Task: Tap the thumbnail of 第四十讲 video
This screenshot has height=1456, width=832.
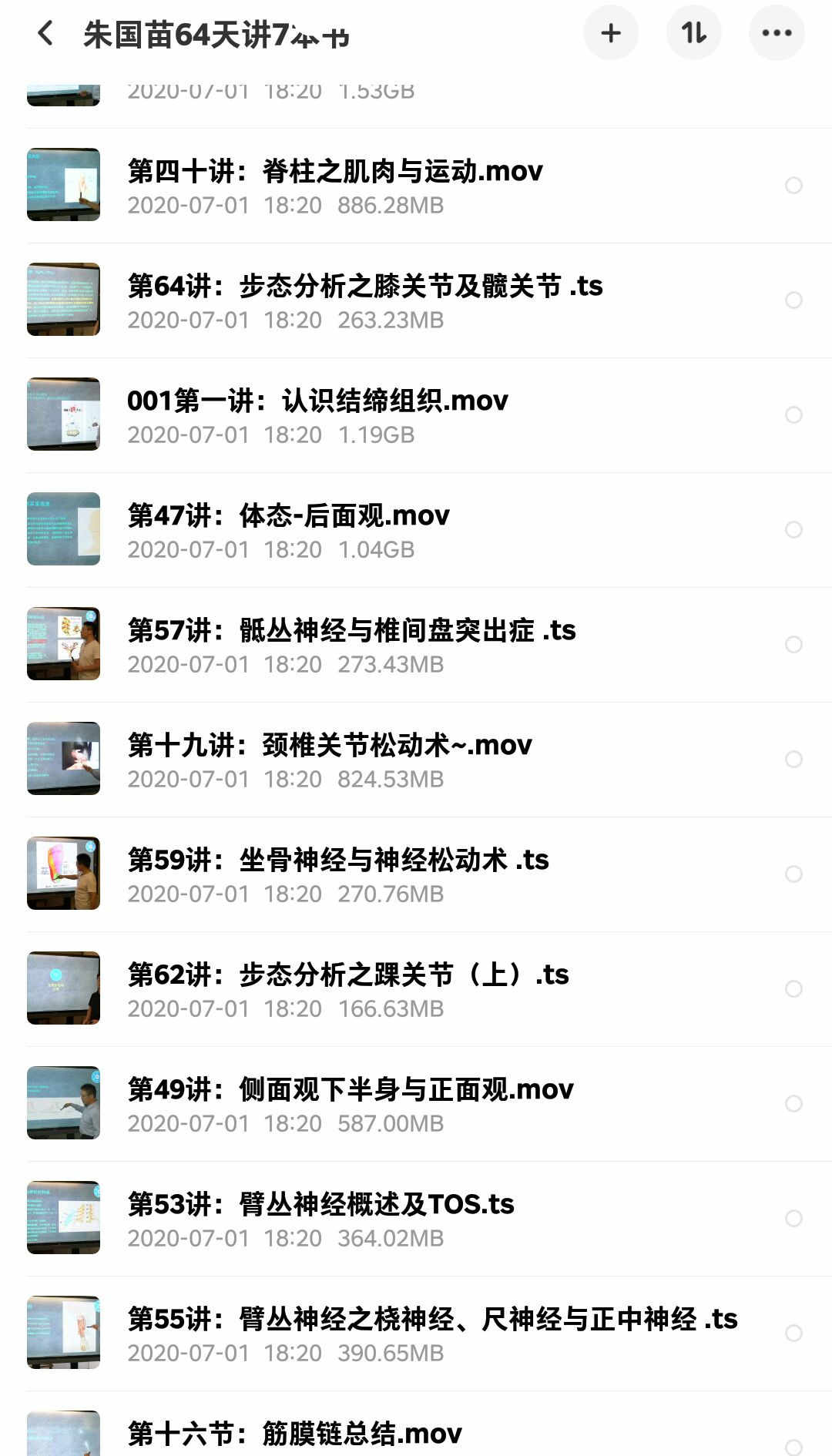Action: (x=63, y=185)
